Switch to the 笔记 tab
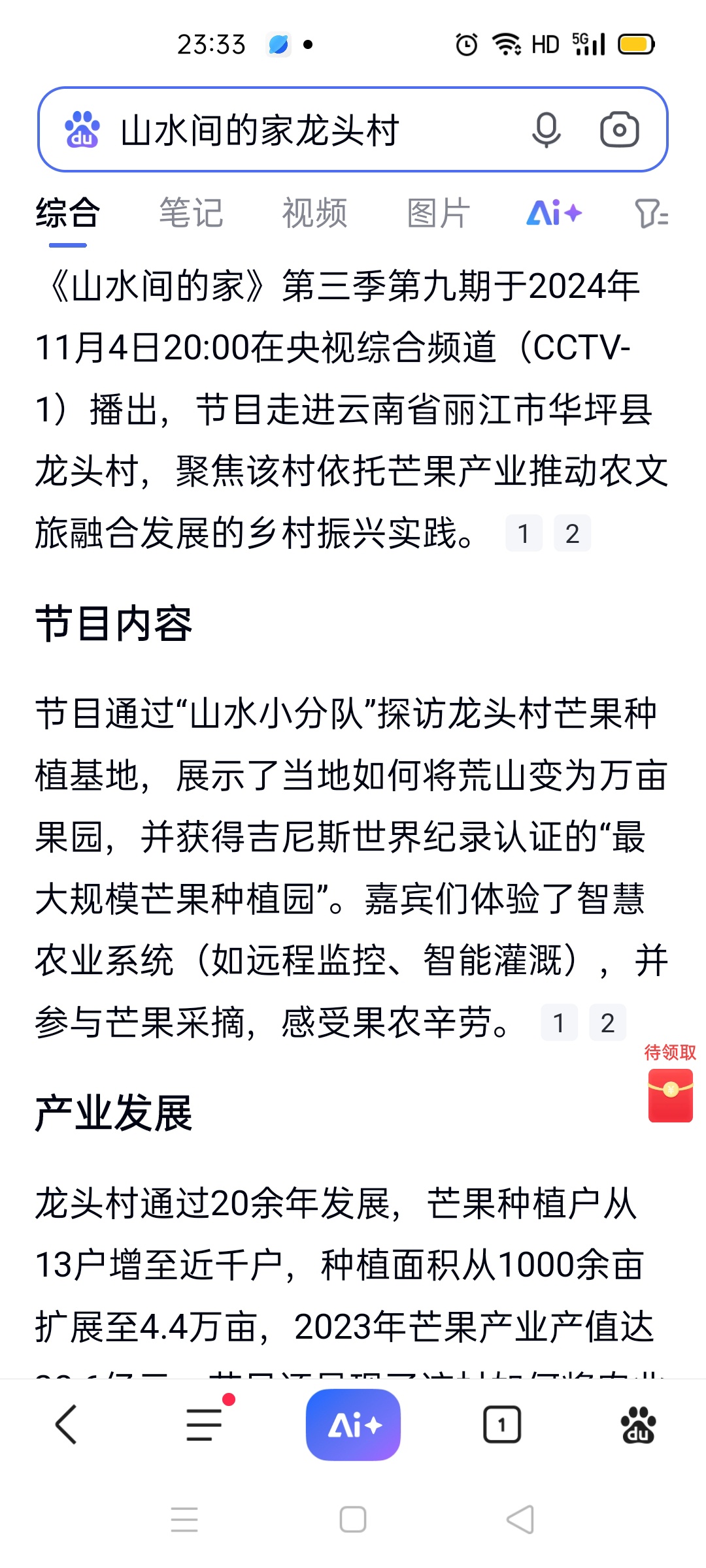 [x=191, y=213]
